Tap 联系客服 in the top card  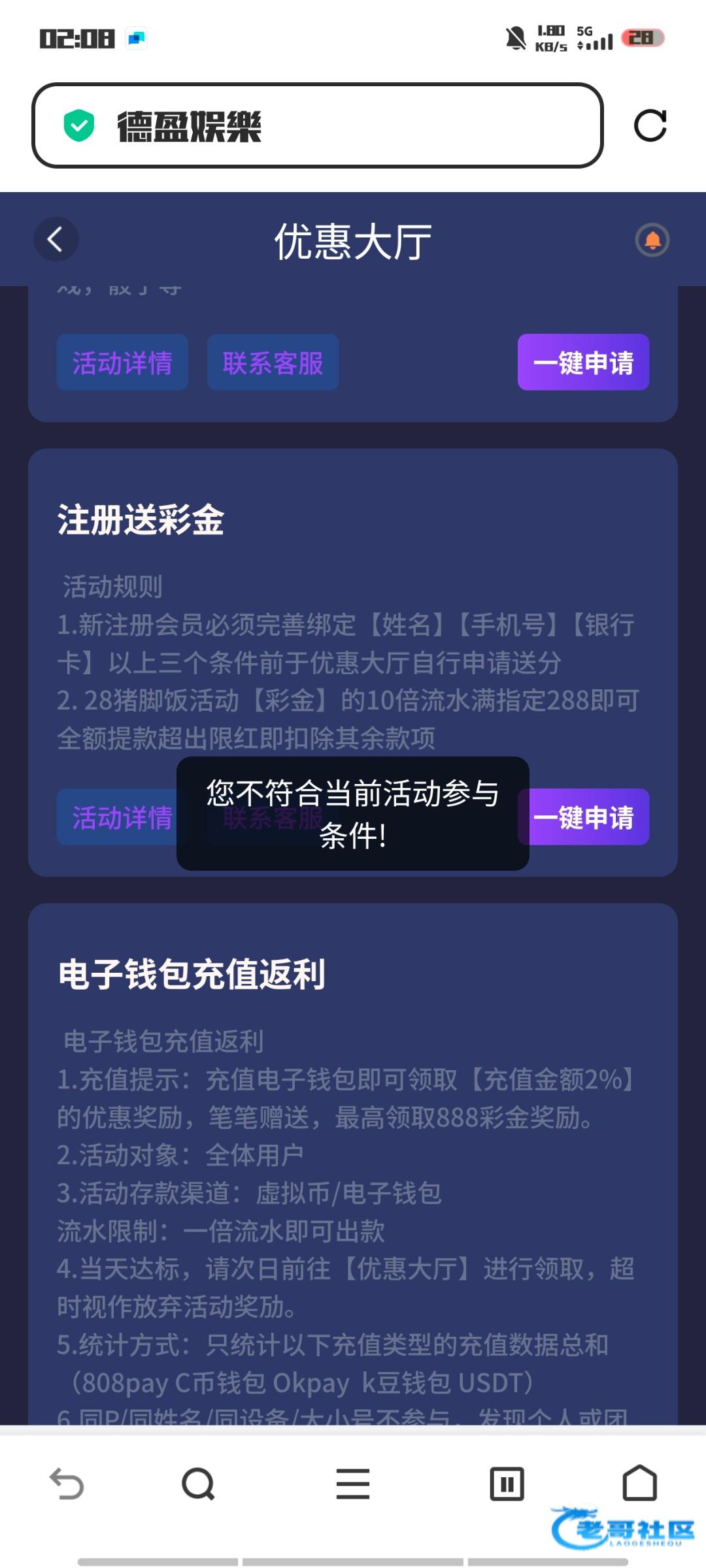tap(273, 363)
